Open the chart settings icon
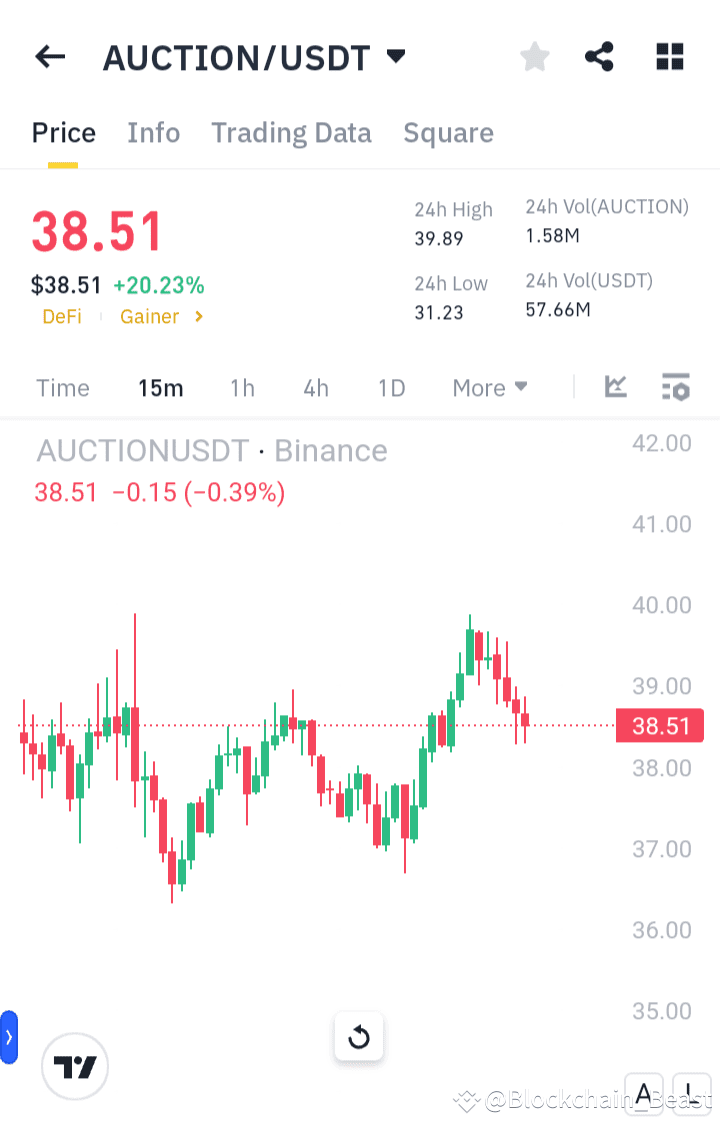Screen dimensions: 720x1122 click(x=675, y=387)
